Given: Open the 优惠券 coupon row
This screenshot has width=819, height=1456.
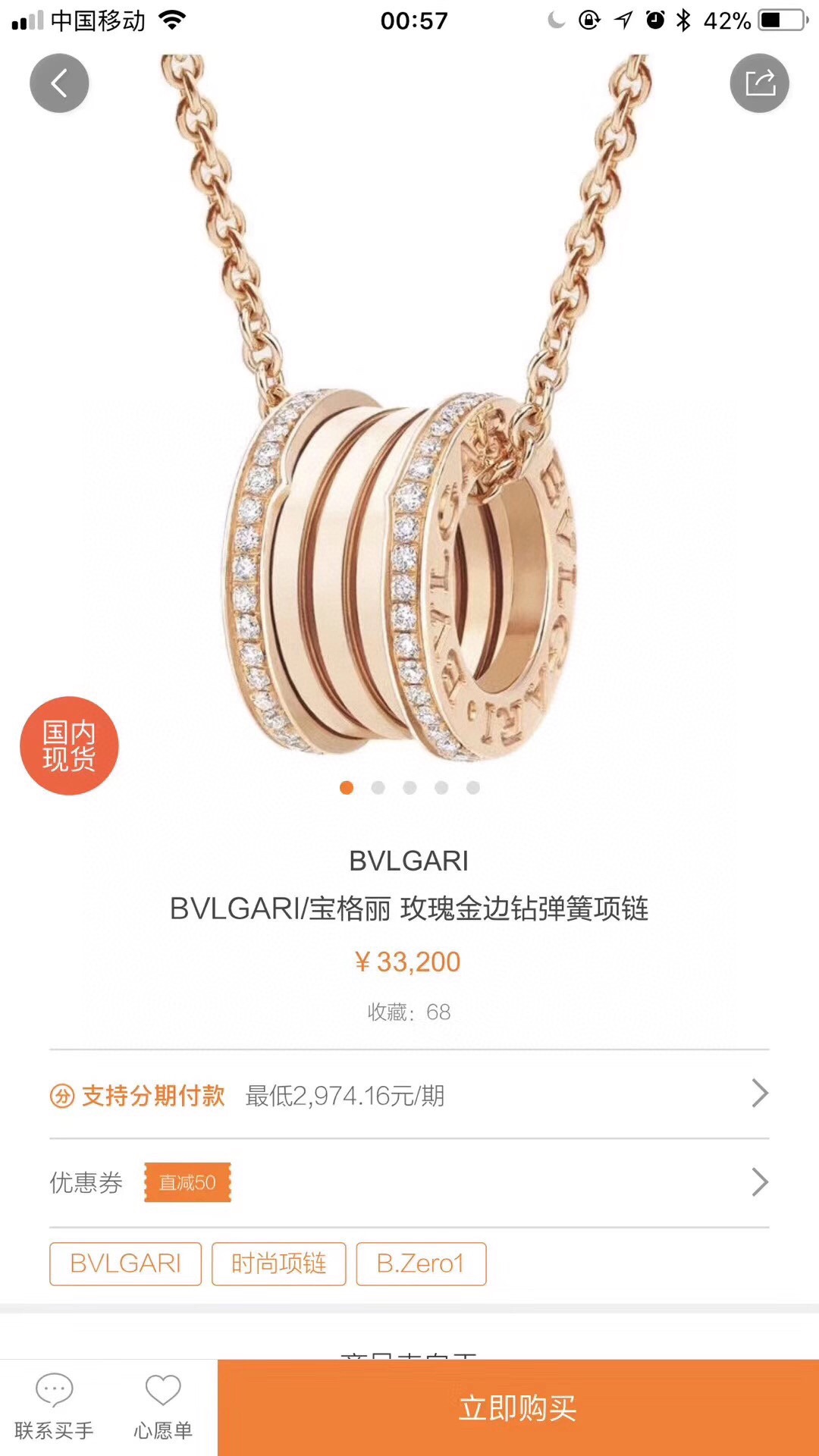Looking at the screenshot, I should [409, 1182].
